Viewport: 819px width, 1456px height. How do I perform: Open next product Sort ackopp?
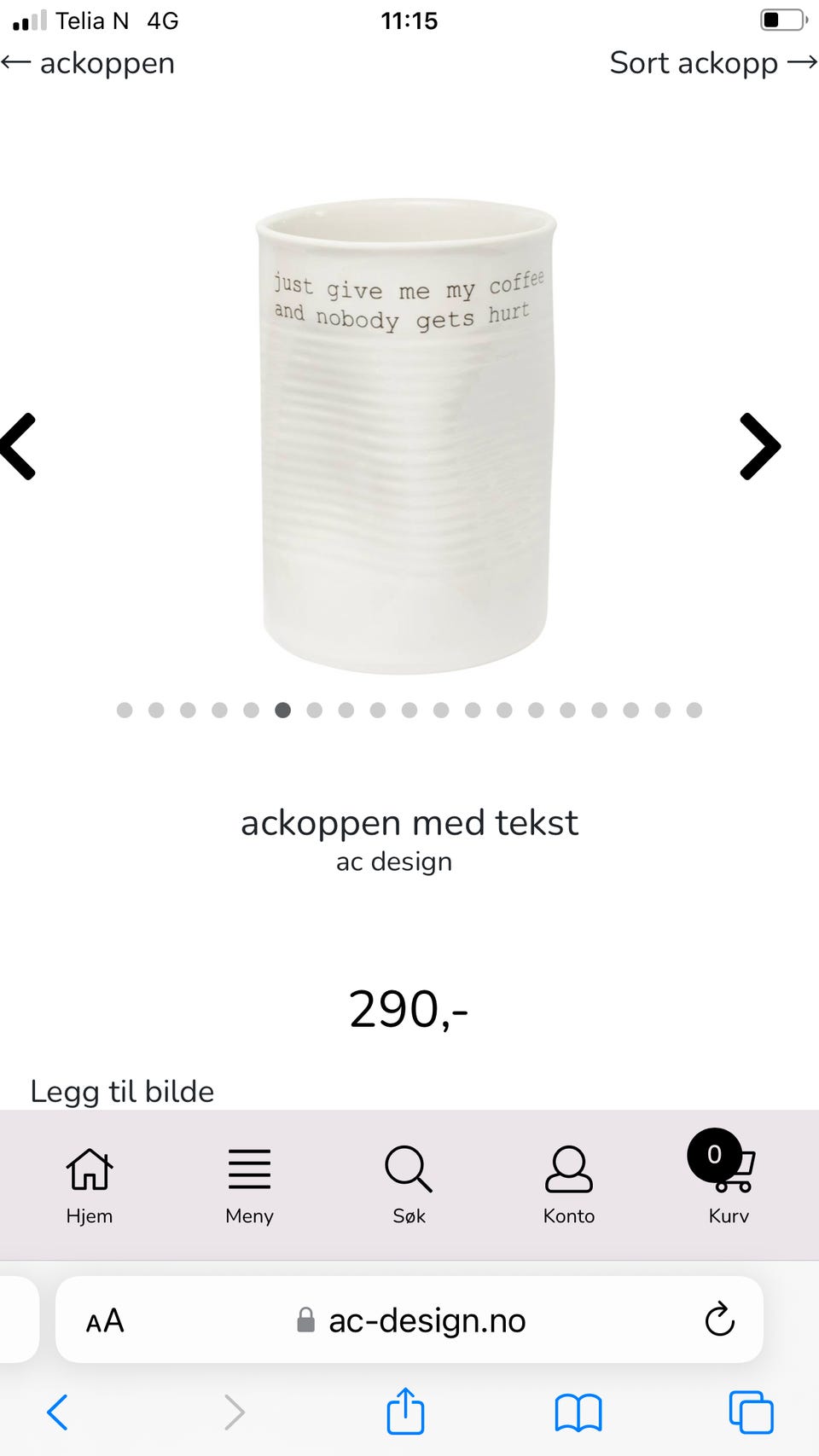pos(712,63)
